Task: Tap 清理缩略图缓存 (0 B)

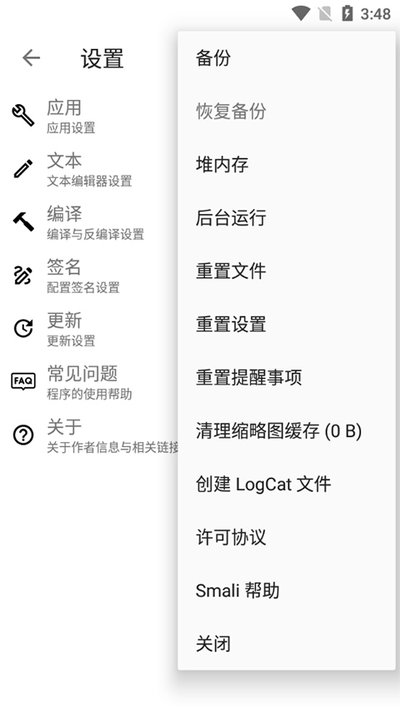Action: 286,431
